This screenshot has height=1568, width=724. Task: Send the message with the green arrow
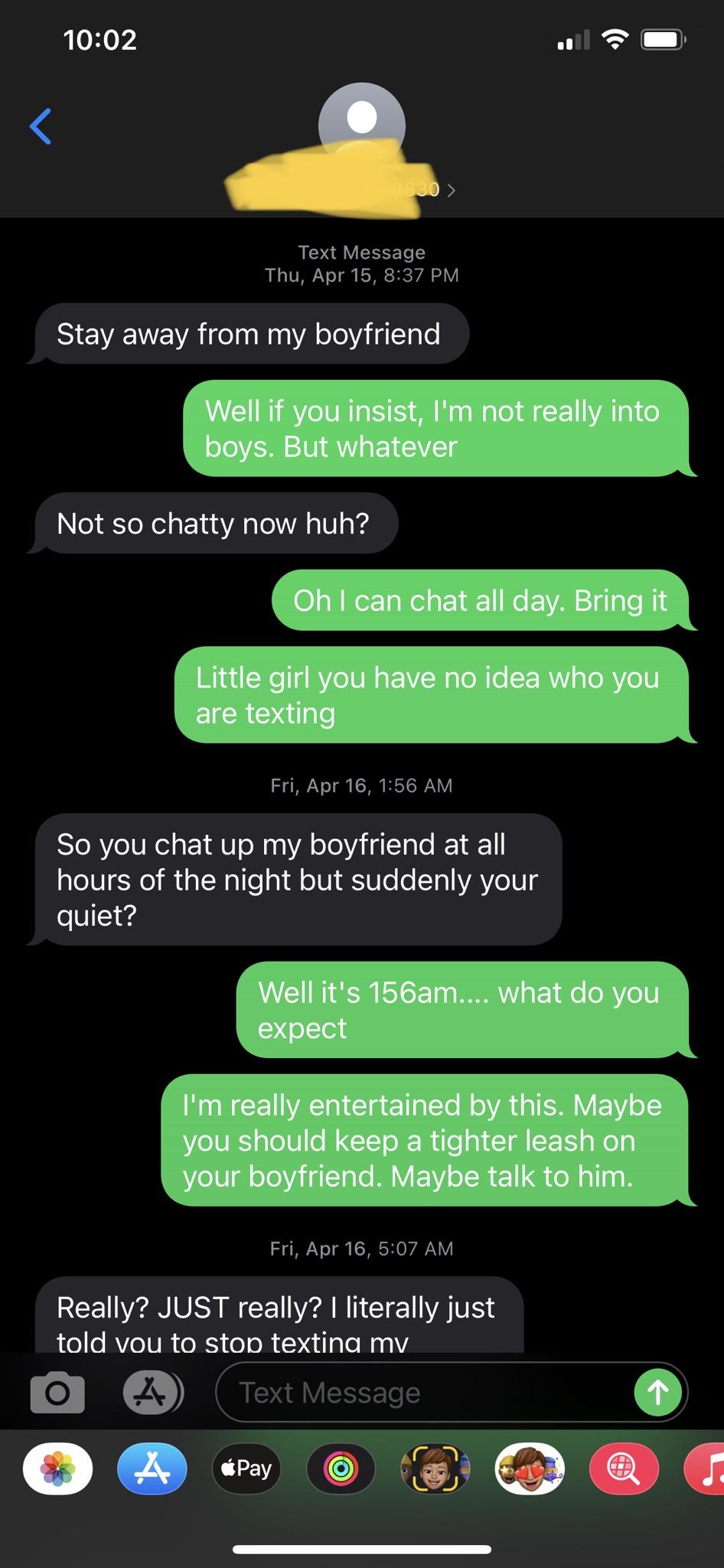(657, 1392)
